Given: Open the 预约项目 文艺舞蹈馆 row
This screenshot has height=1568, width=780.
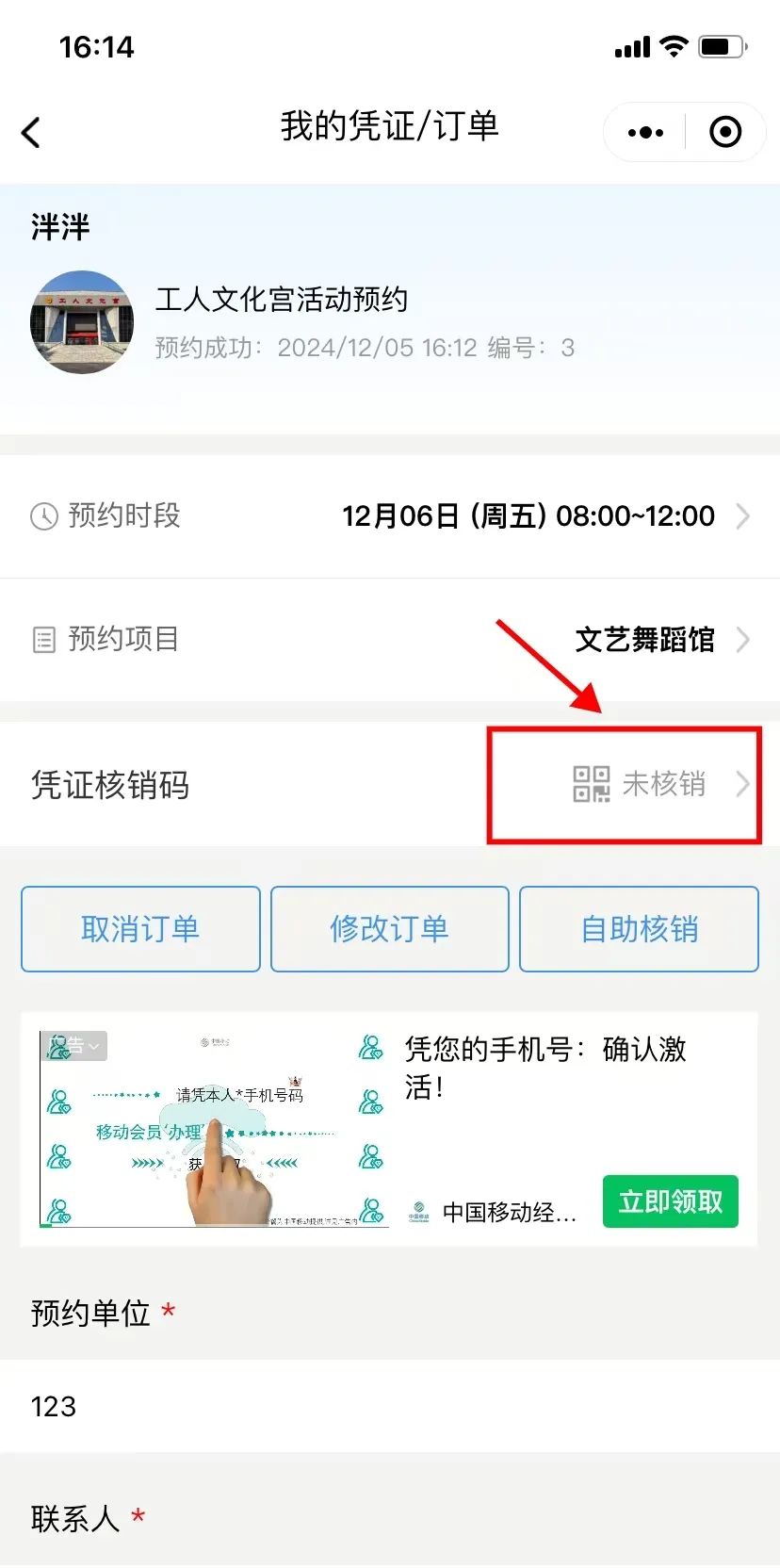Looking at the screenshot, I should (390, 640).
